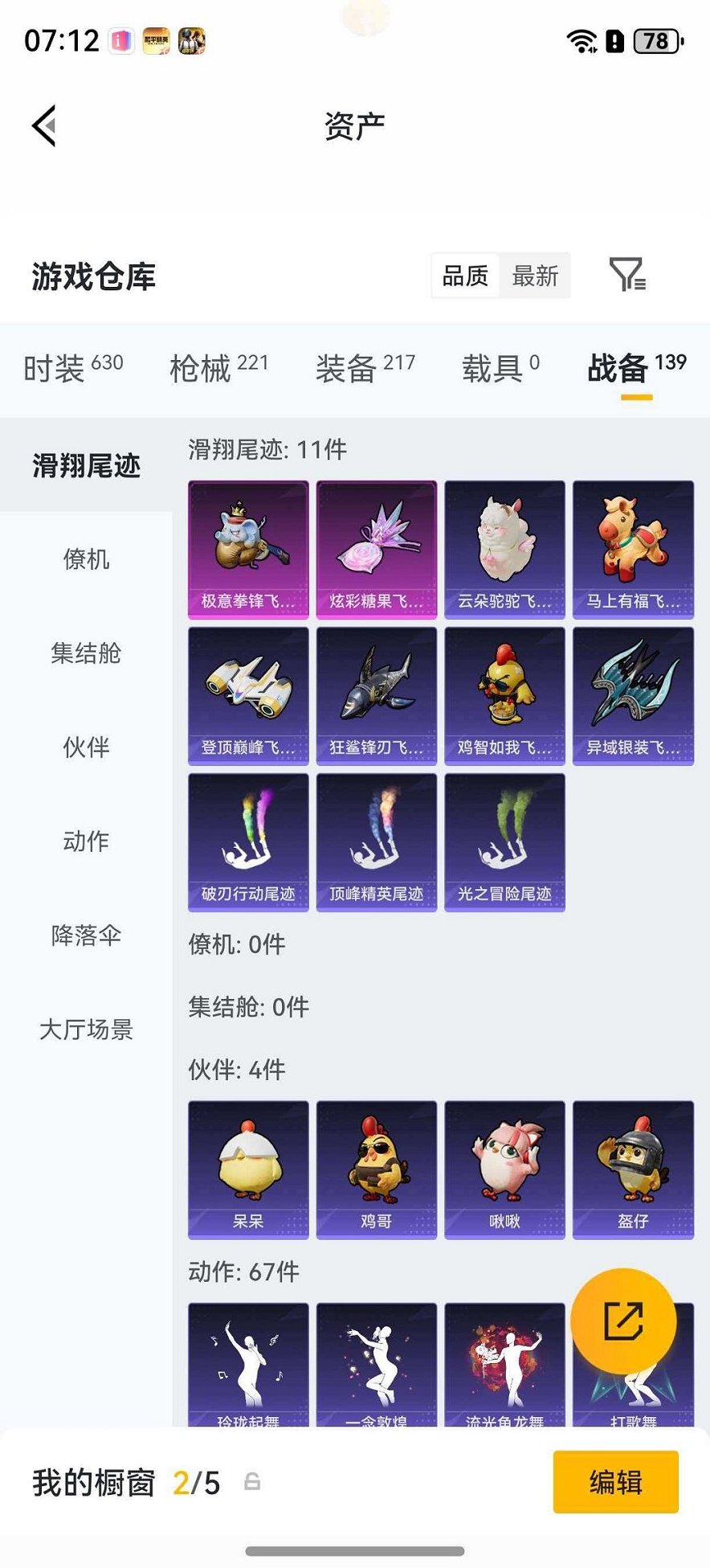Viewport: 710px width, 1568px height.
Task: Expand the 僚机 category
Action: [x=87, y=560]
